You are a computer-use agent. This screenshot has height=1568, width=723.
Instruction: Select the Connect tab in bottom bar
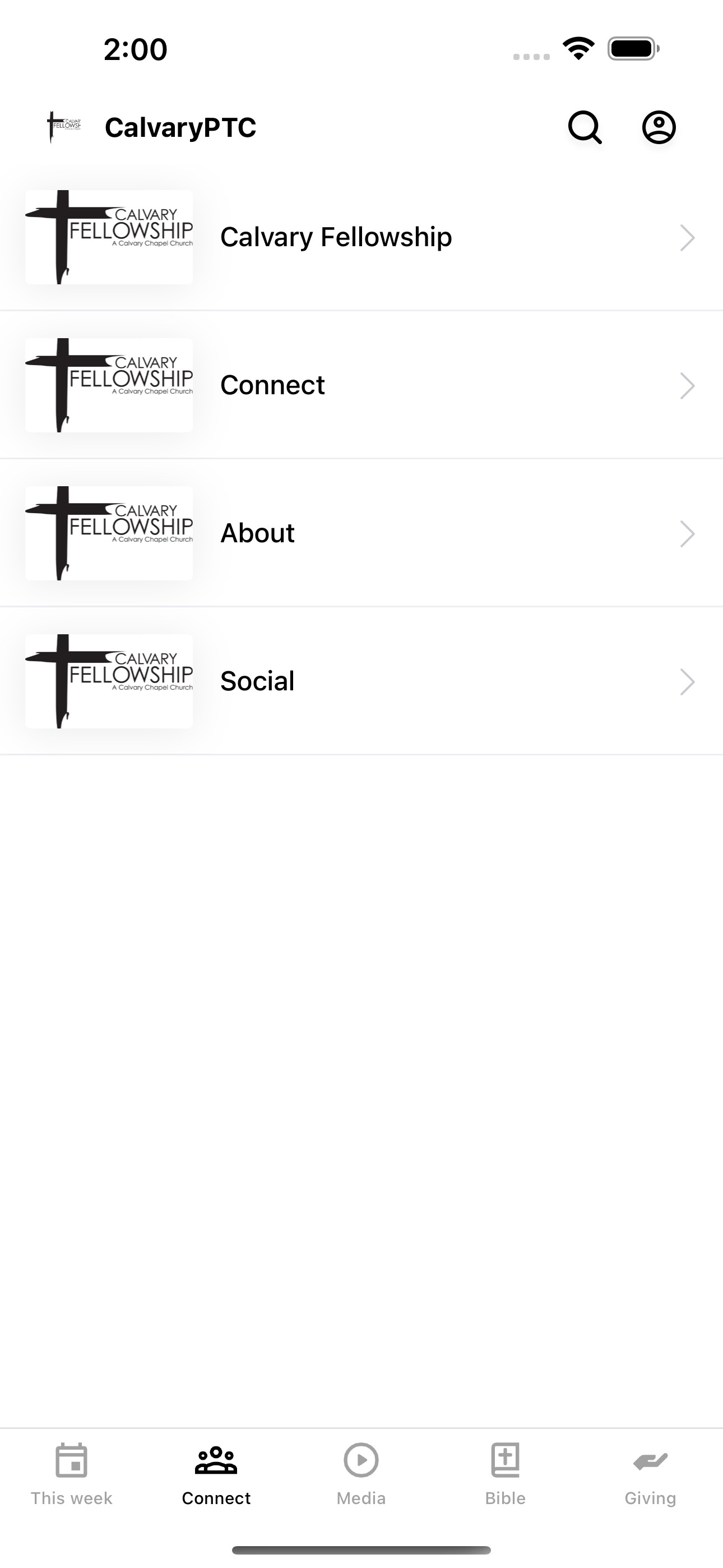216,1474
